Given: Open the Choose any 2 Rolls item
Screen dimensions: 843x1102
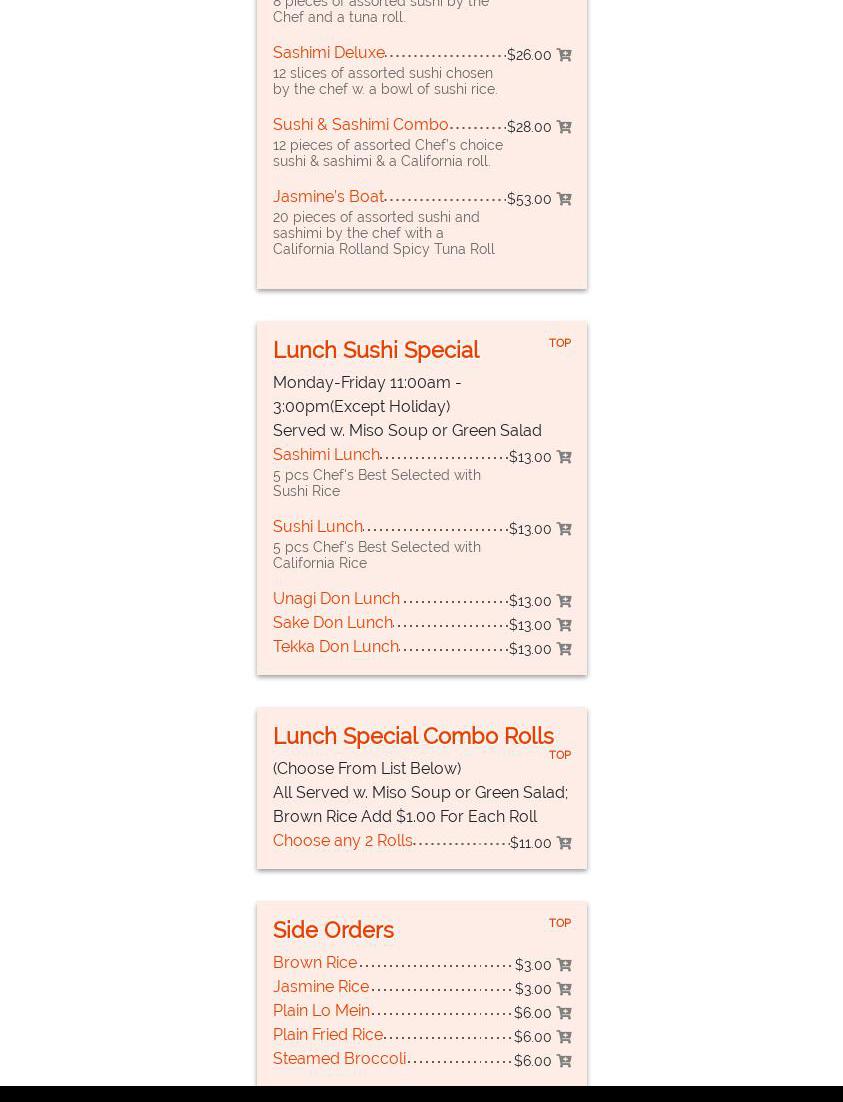Looking at the screenshot, I should (342, 841).
